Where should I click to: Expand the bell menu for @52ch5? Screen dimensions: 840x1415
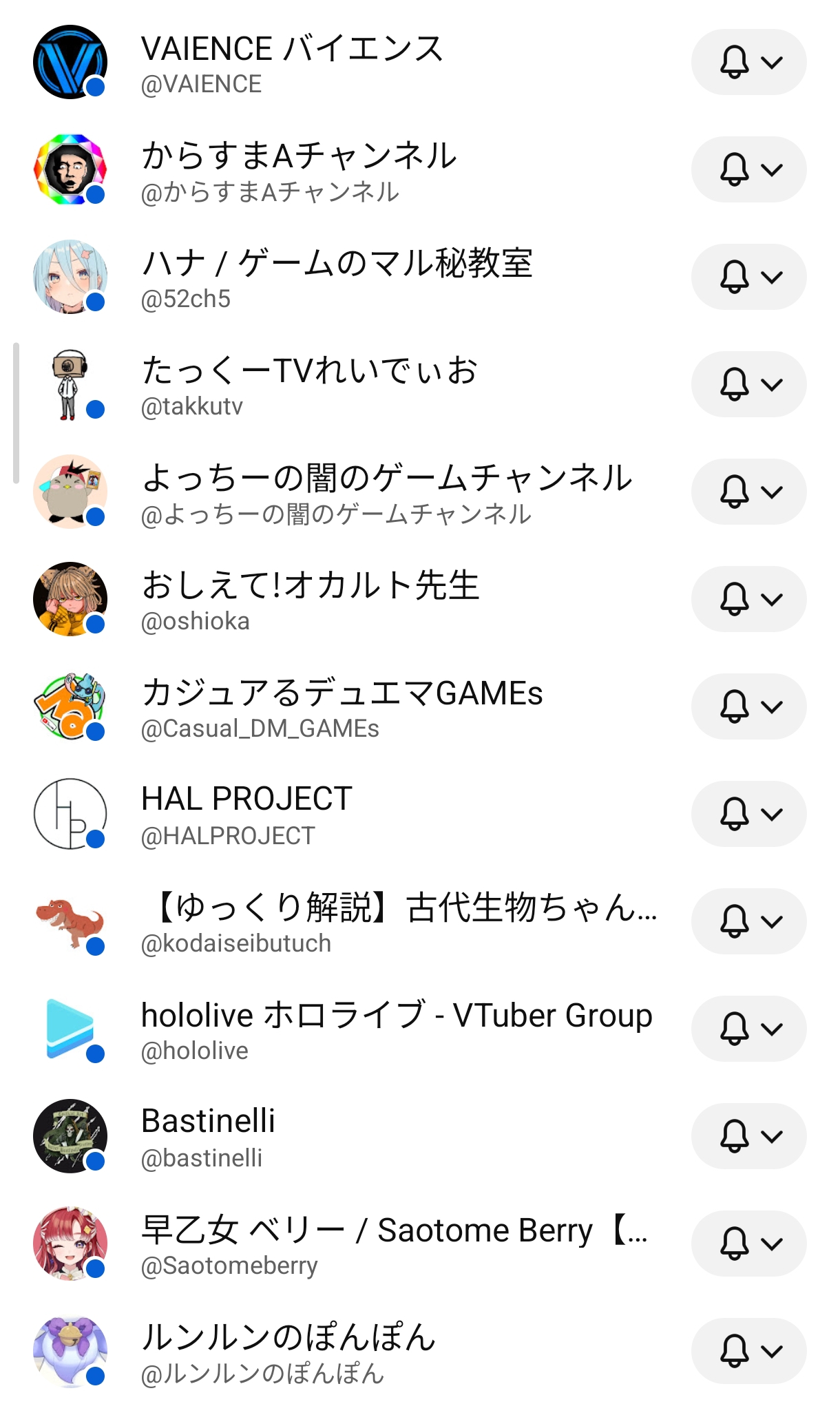pos(748,277)
